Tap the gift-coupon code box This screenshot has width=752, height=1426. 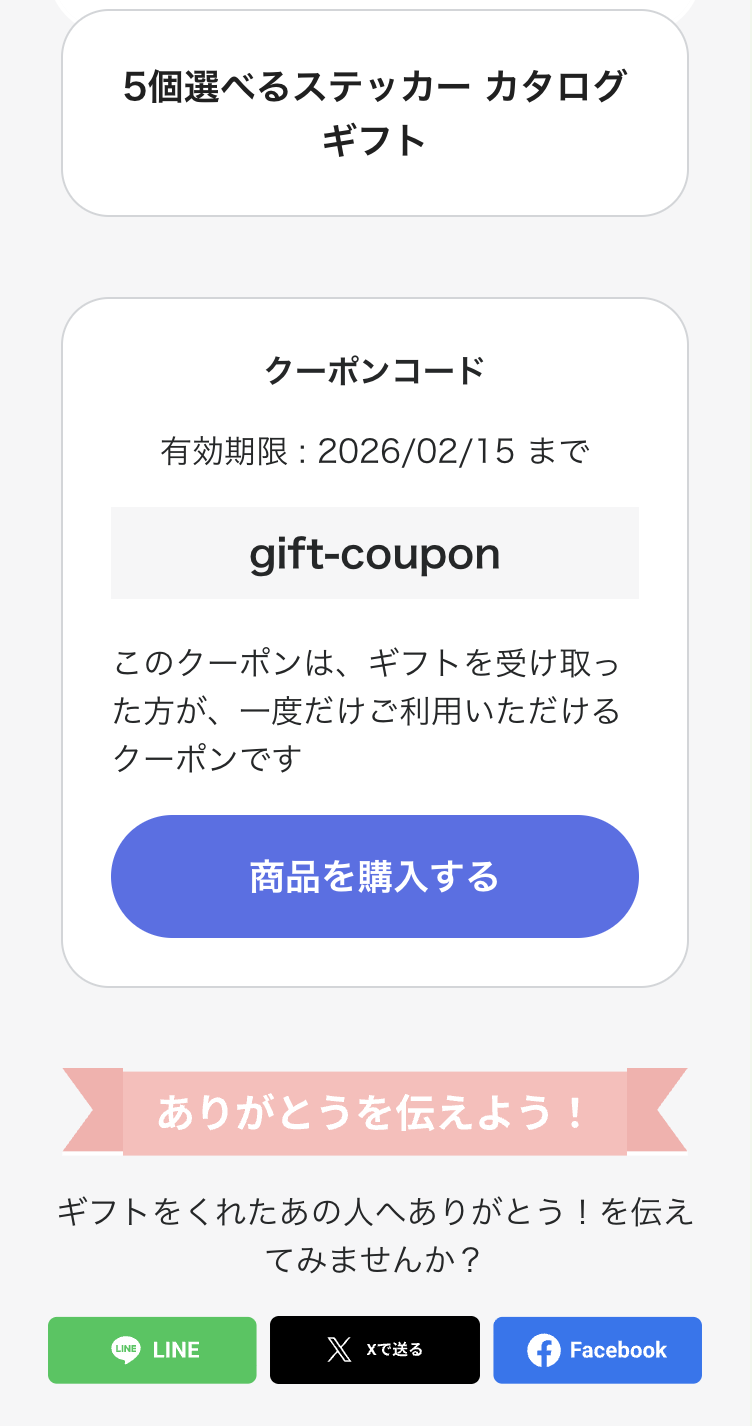375,553
